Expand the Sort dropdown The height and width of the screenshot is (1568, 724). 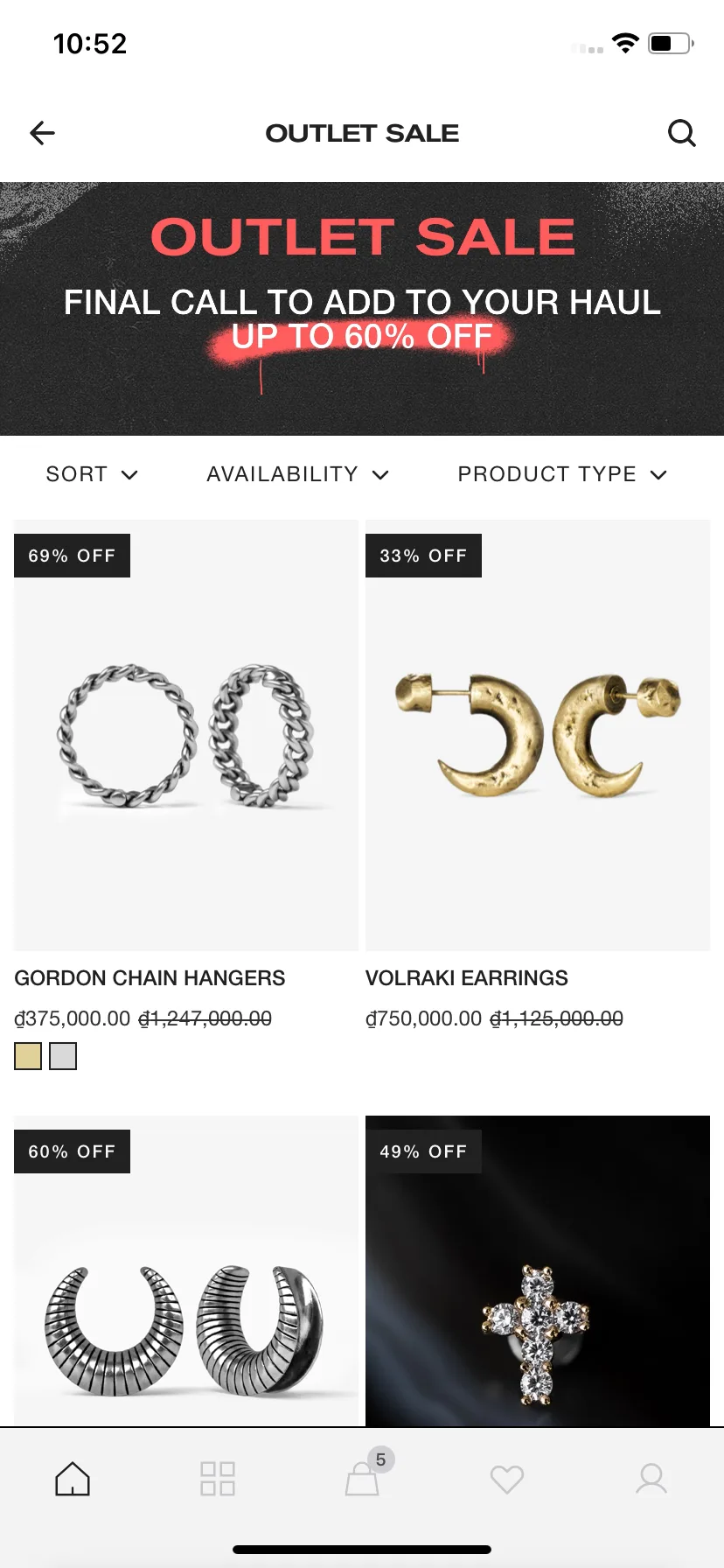[92, 474]
